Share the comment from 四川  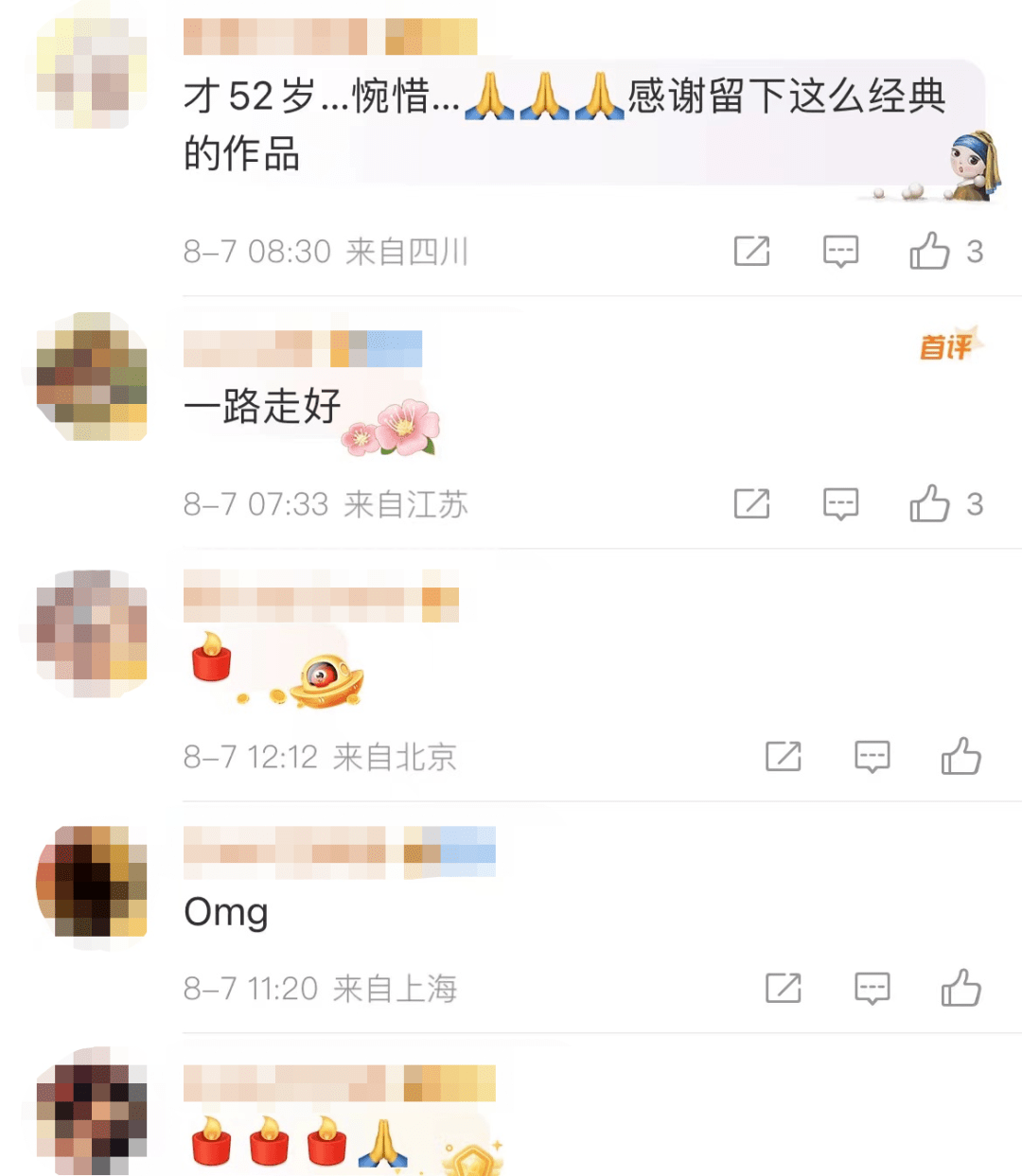(752, 252)
